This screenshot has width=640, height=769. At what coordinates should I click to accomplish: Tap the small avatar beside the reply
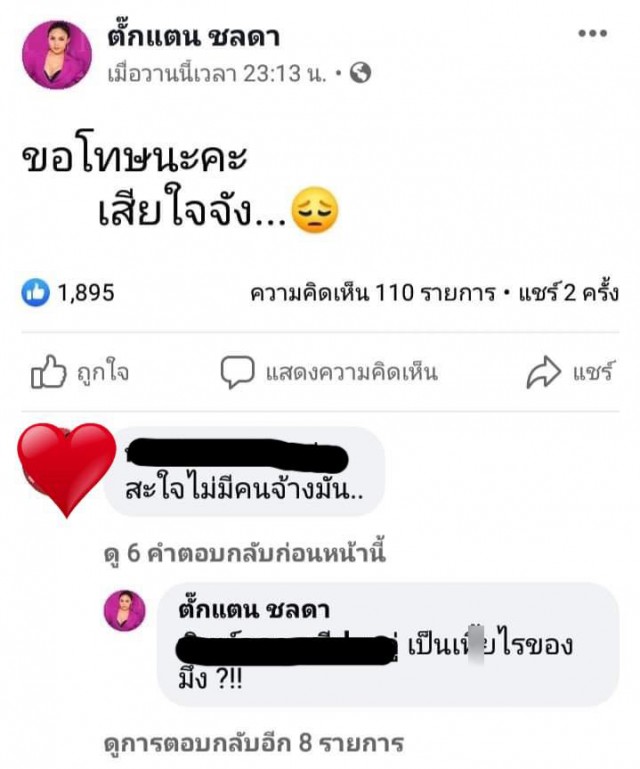coord(125,610)
